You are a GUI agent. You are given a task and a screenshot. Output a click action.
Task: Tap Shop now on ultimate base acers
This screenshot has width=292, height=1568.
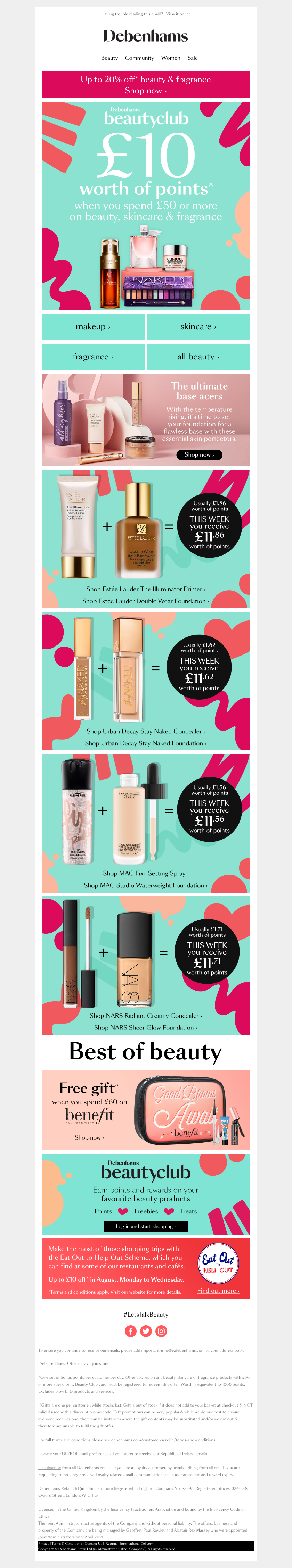(199, 455)
